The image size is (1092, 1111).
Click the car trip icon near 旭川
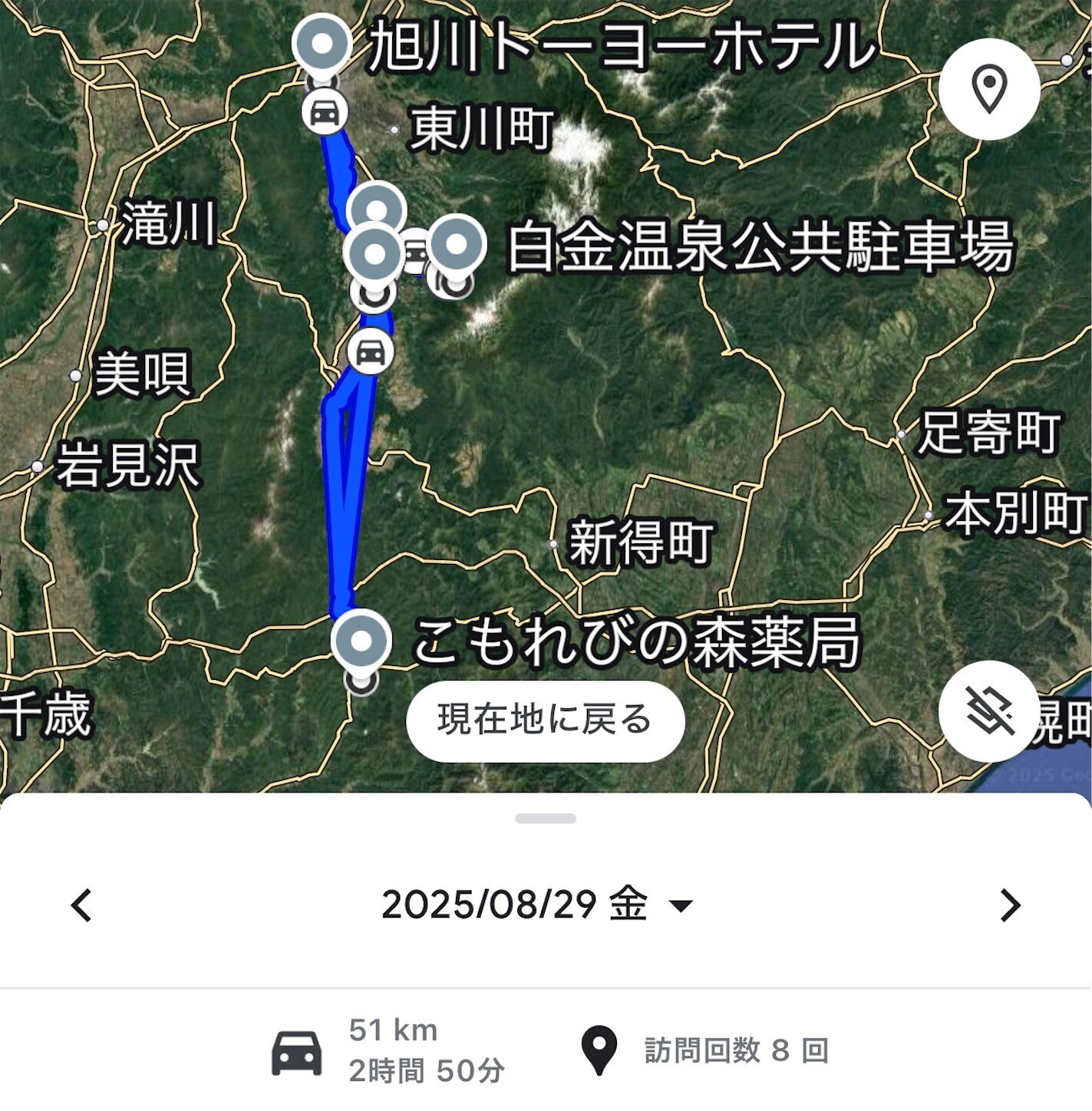pyautogui.click(x=325, y=112)
